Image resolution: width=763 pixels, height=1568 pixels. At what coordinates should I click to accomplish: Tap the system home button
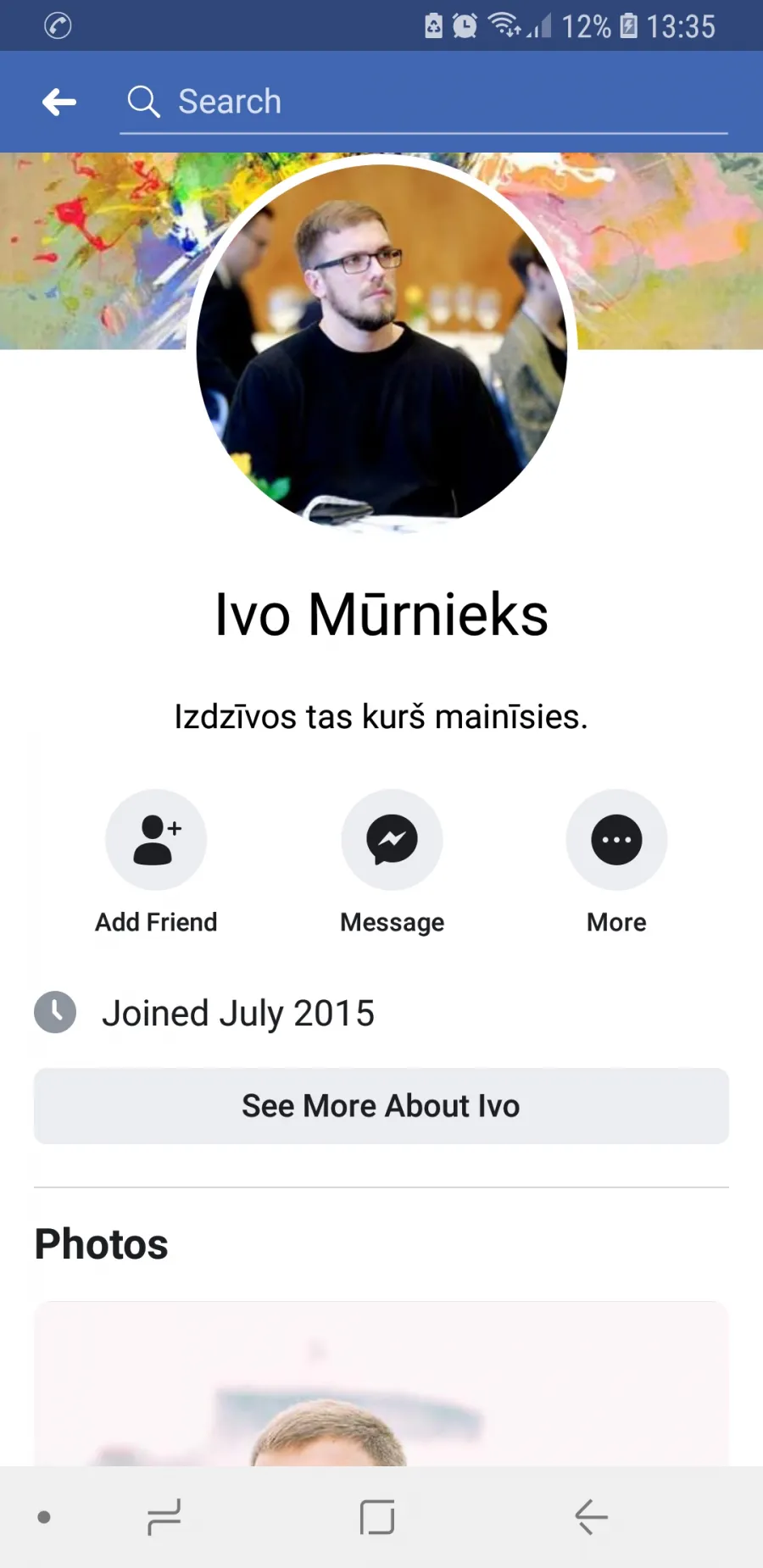point(377,1517)
